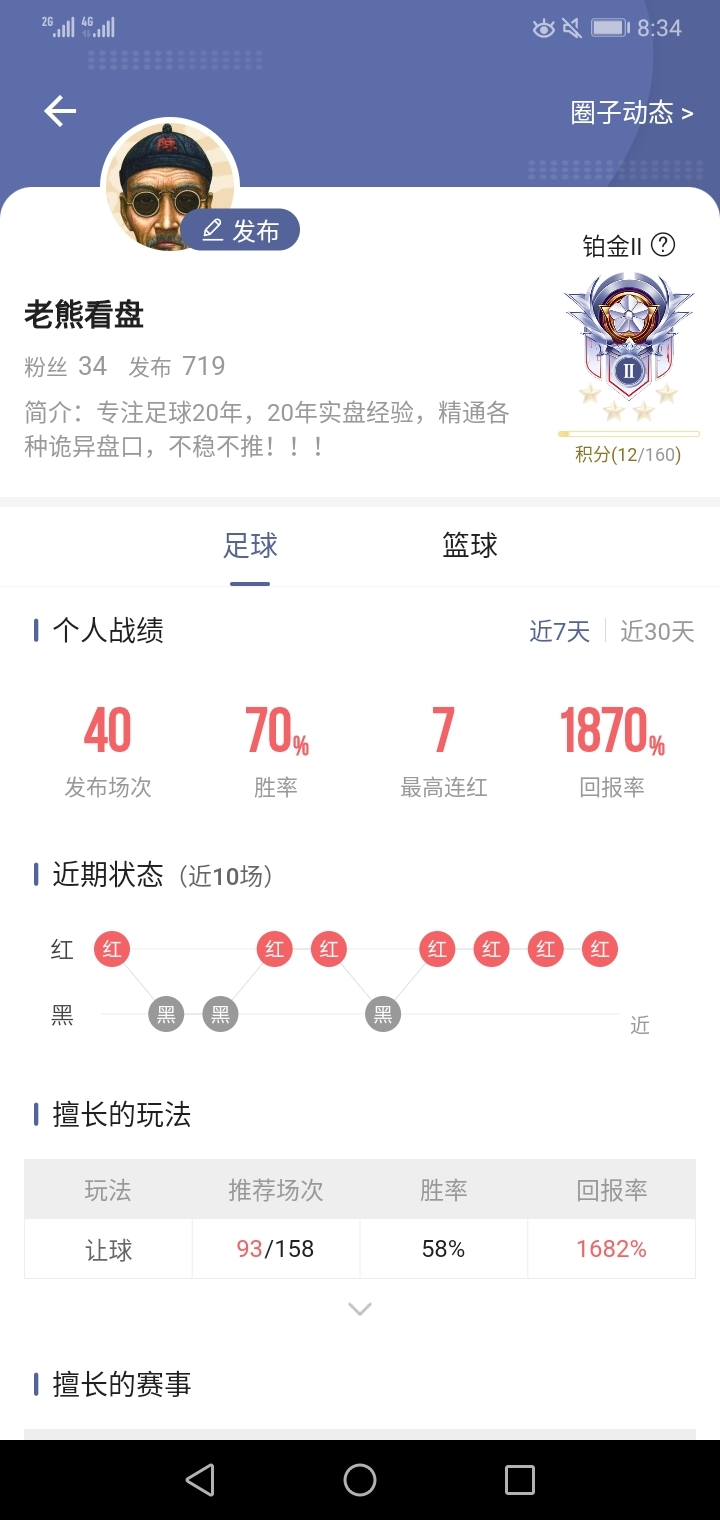The image size is (720, 1520).
Task: Expand the 擅长的玩法 table chevron
Action: click(x=360, y=1308)
